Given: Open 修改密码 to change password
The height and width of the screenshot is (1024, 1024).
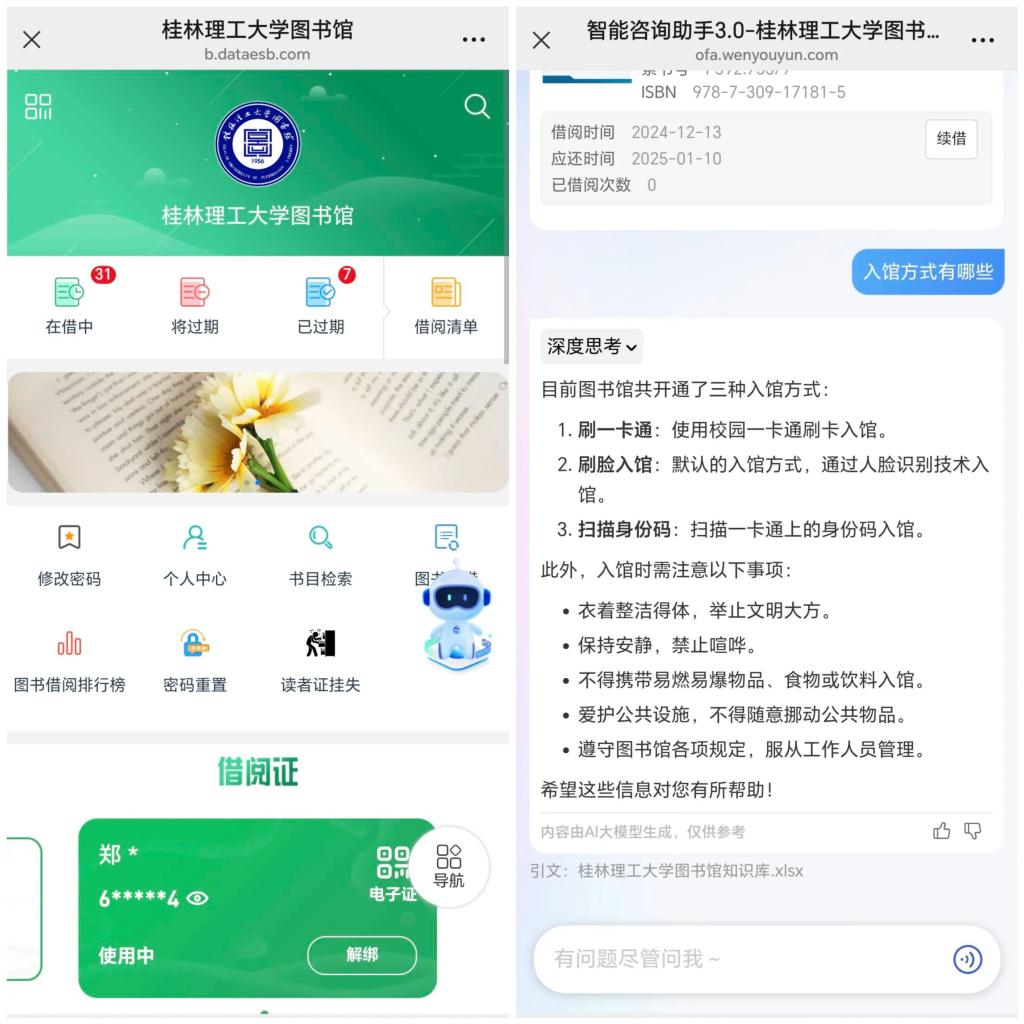Looking at the screenshot, I should (x=69, y=554).
